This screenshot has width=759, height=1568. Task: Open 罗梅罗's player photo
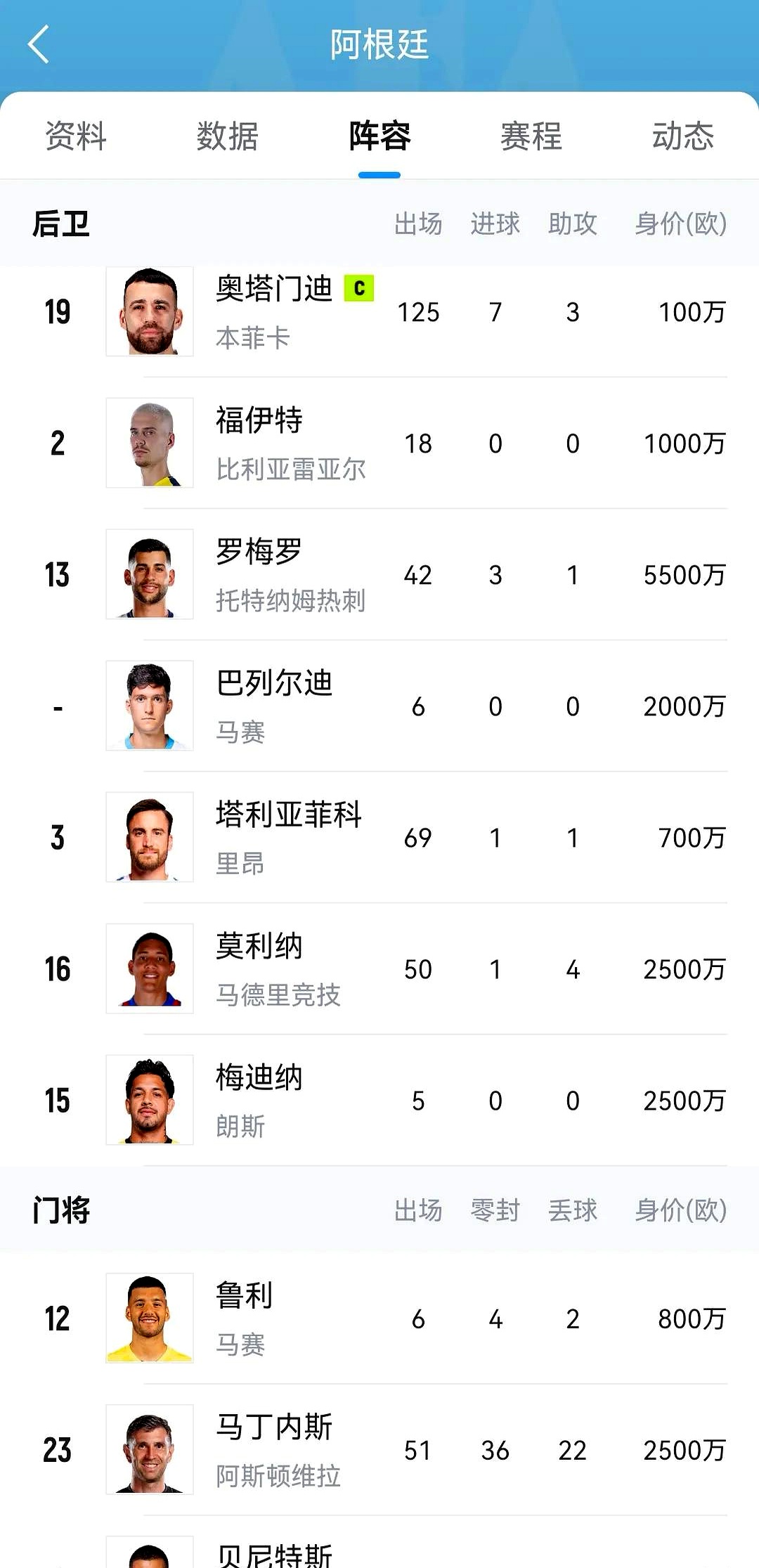coord(149,574)
